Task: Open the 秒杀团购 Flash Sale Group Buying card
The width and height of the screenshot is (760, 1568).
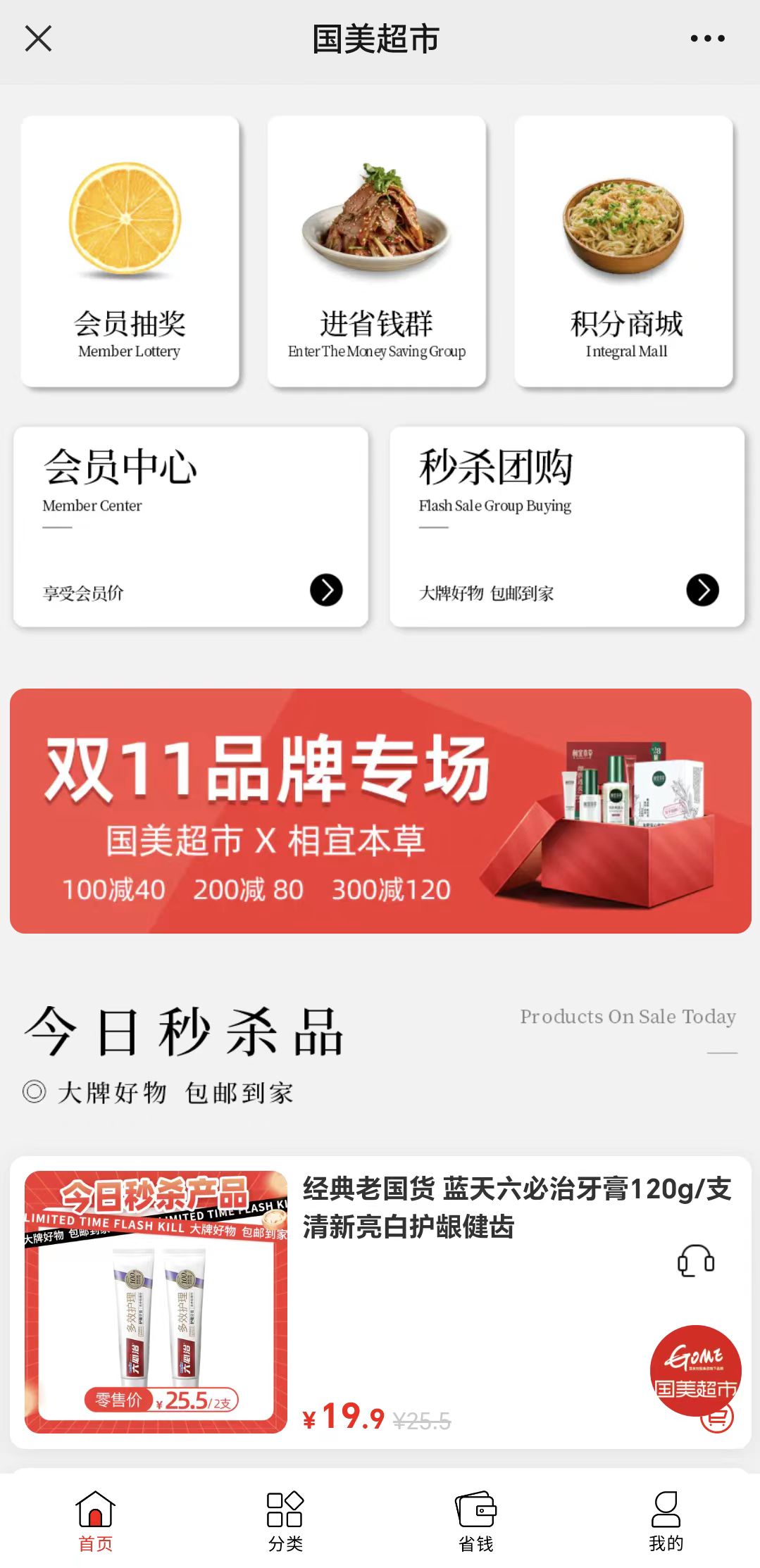Action: [x=567, y=527]
